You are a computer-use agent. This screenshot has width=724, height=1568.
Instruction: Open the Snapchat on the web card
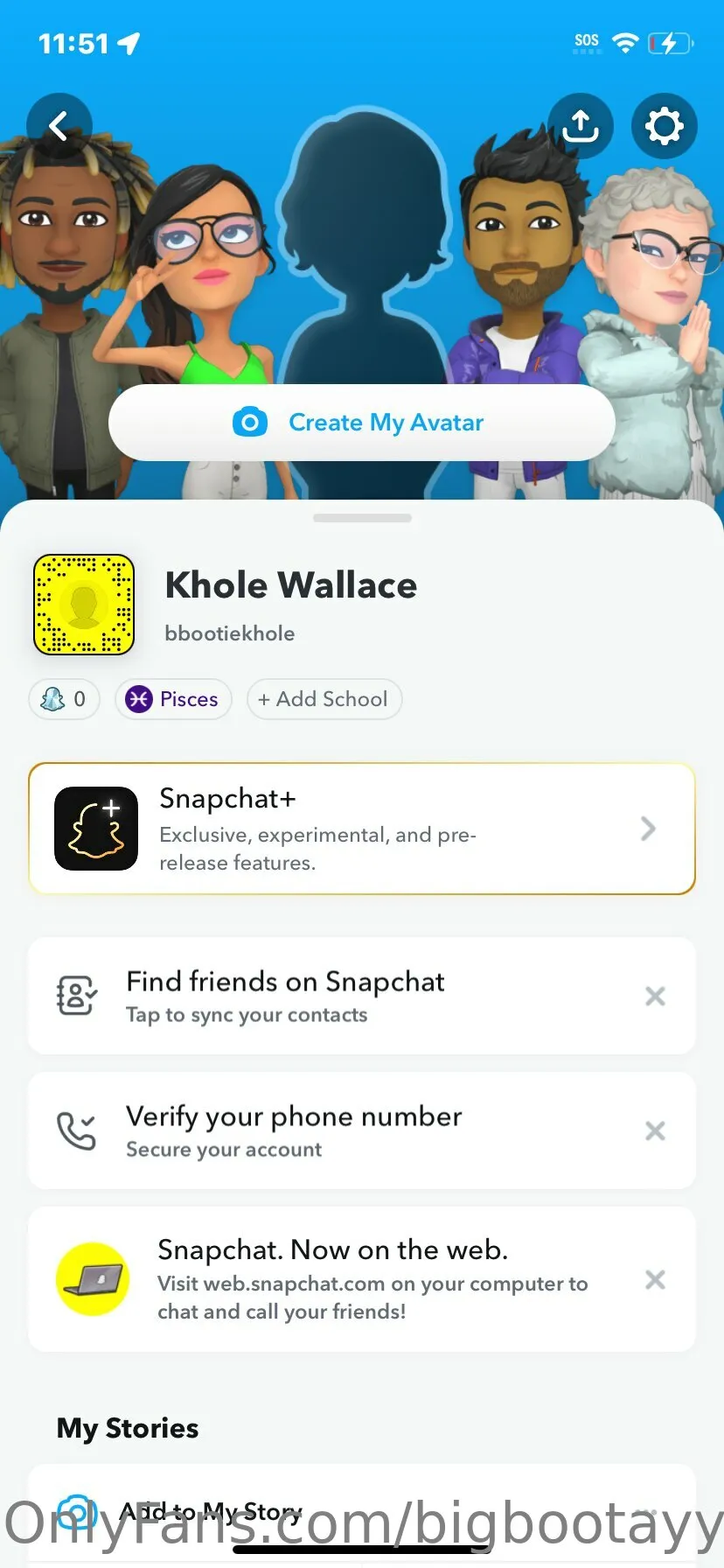coord(350,1279)
